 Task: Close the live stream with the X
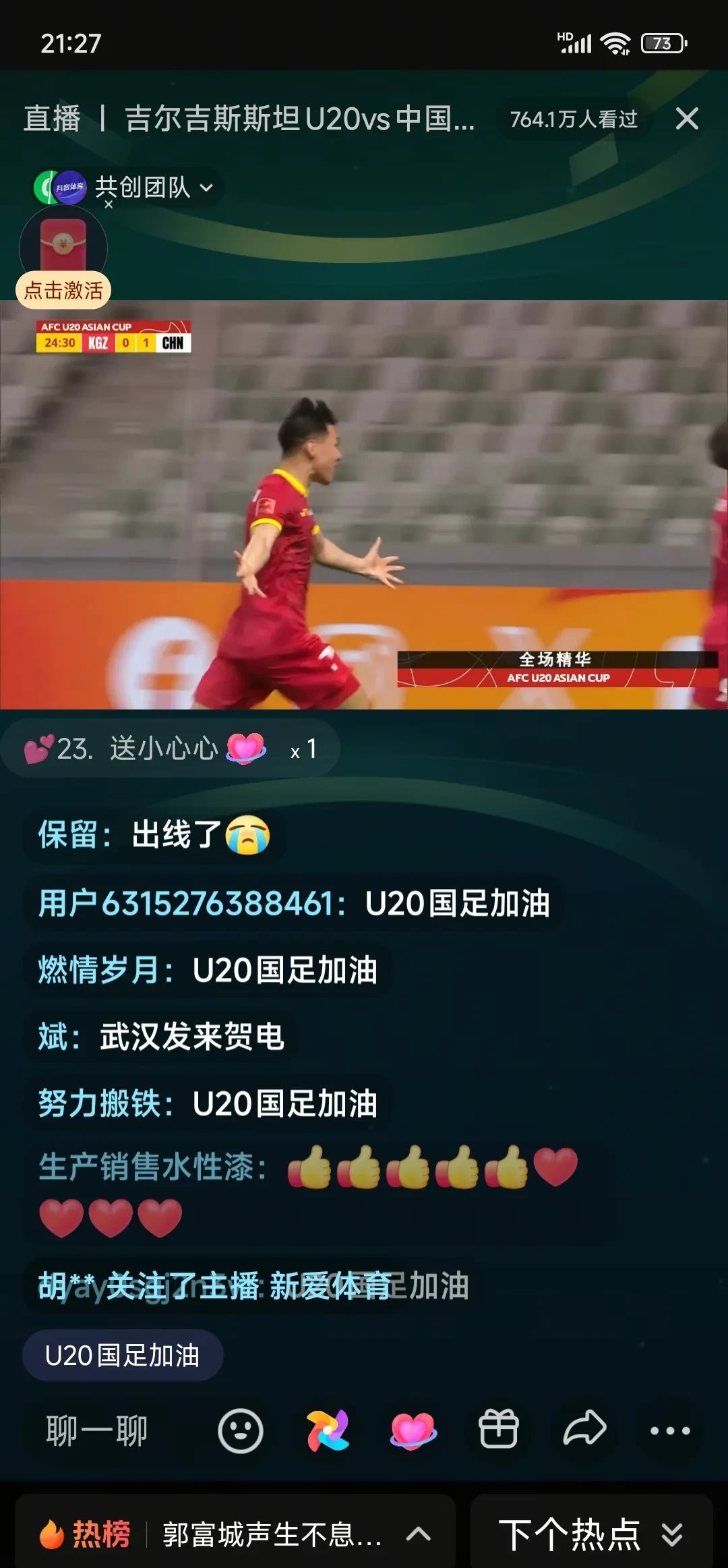point(686,119)
